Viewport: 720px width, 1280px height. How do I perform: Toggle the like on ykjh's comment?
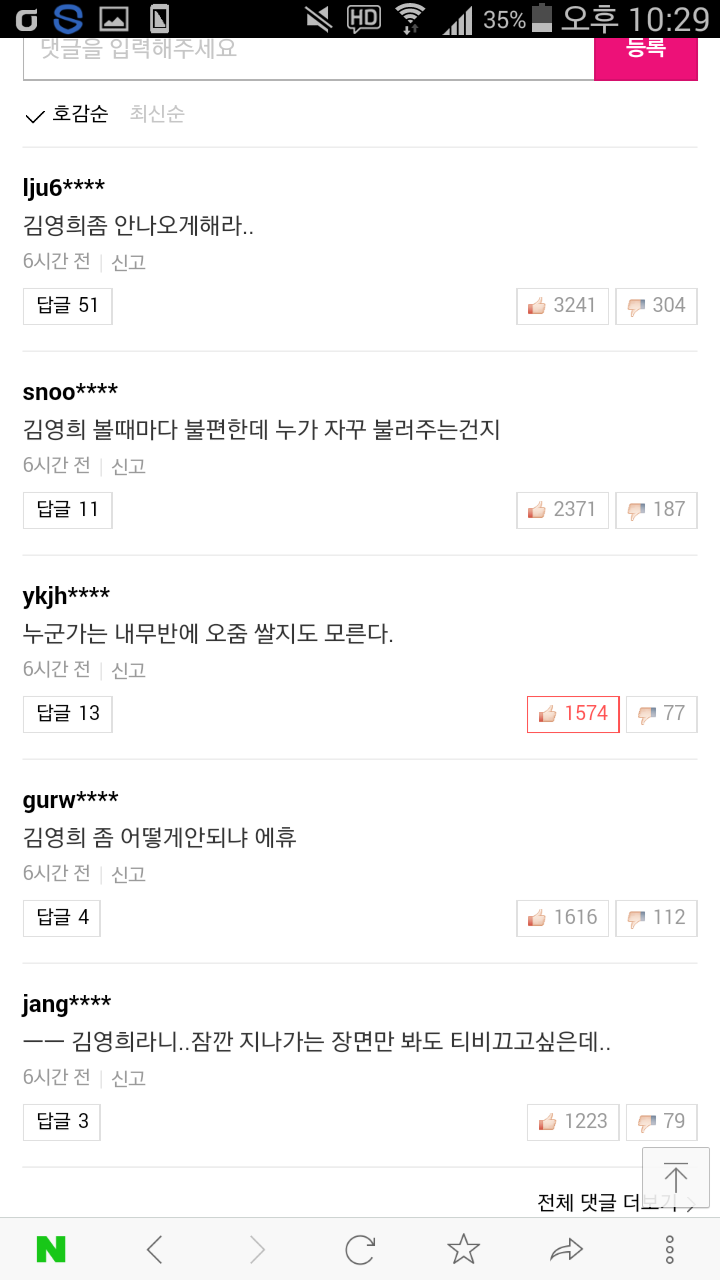coord(573,714)
